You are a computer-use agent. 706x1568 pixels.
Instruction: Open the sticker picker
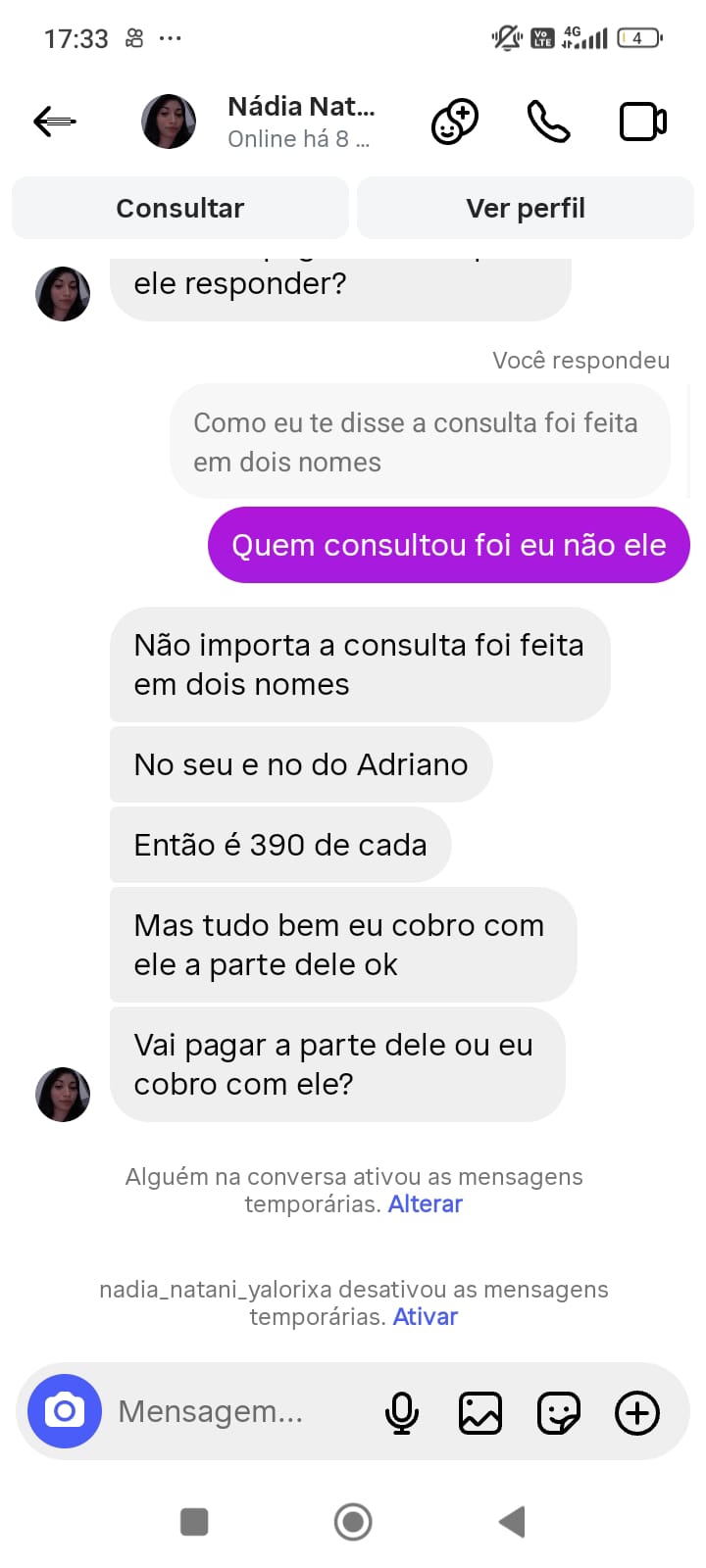[x=559, y=1412]
